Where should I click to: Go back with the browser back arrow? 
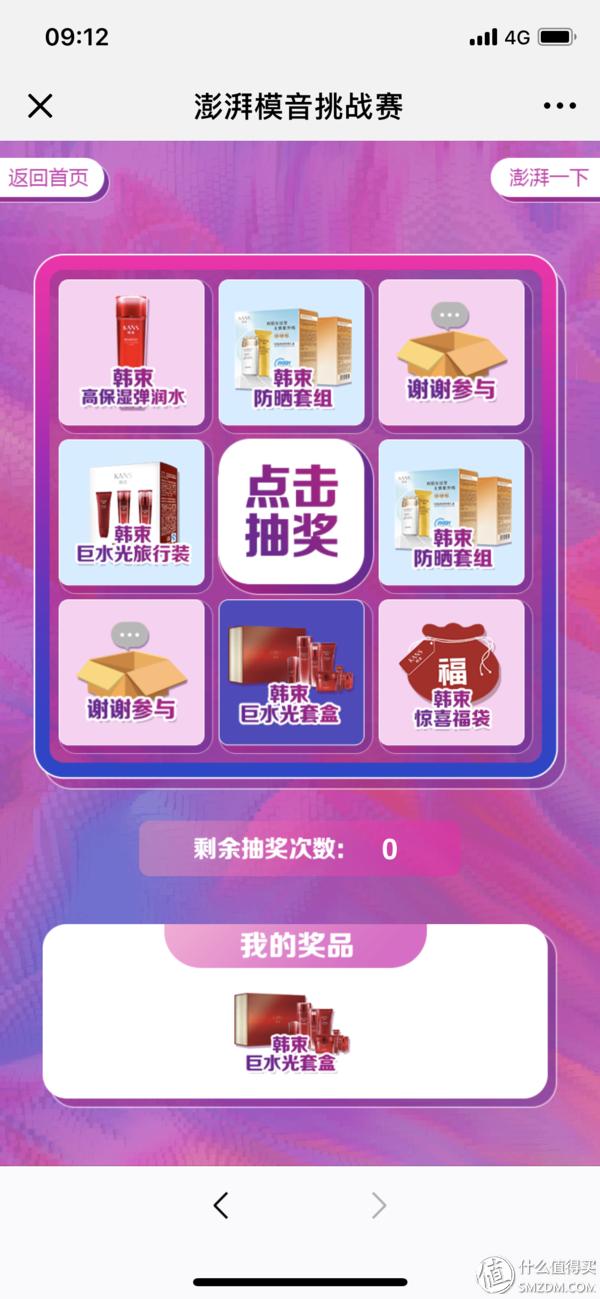coord(221,1206)
